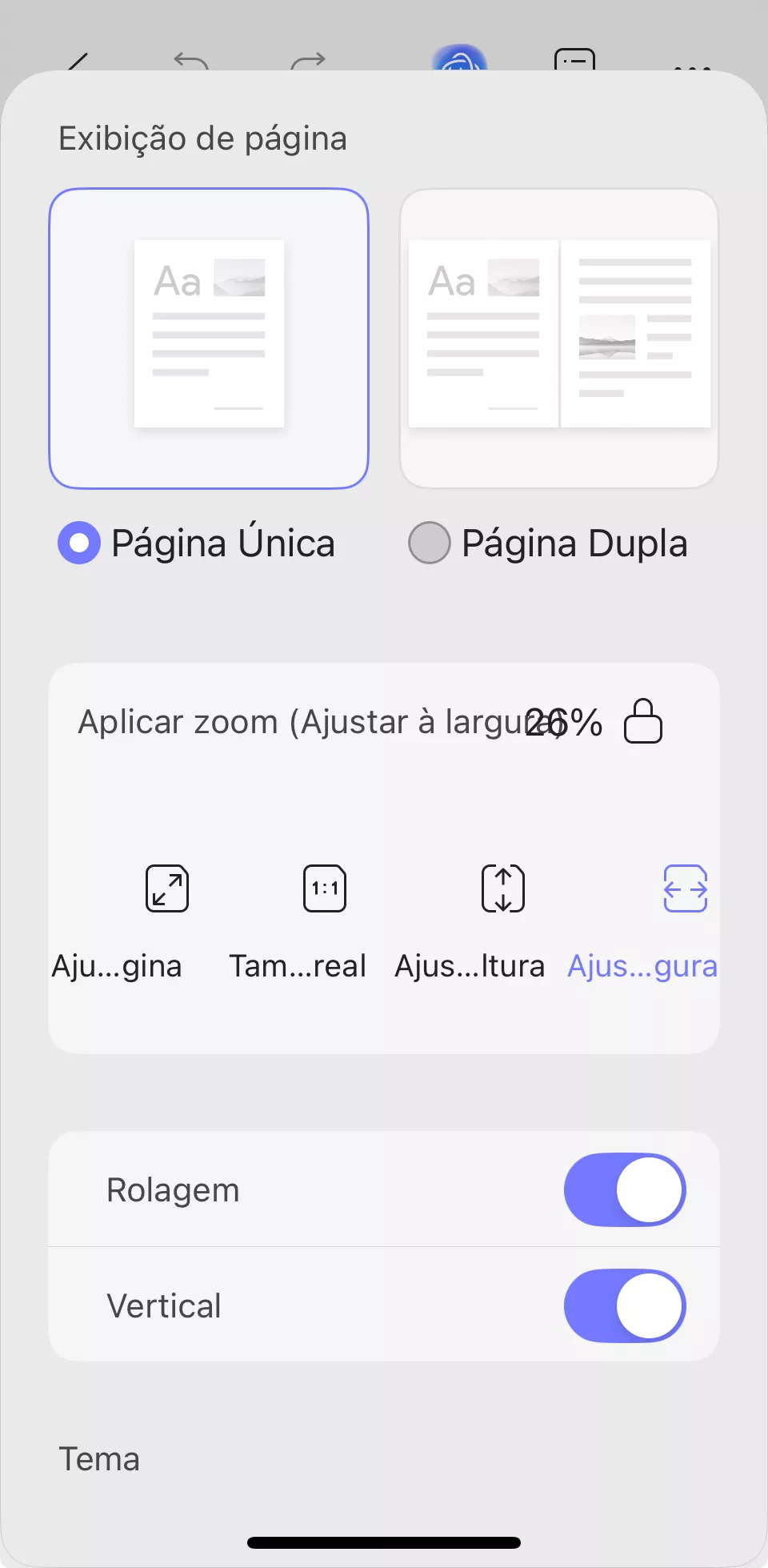Click the Exibição de página heading
The image size is (768, 1568).
click(x=202, y=138)
